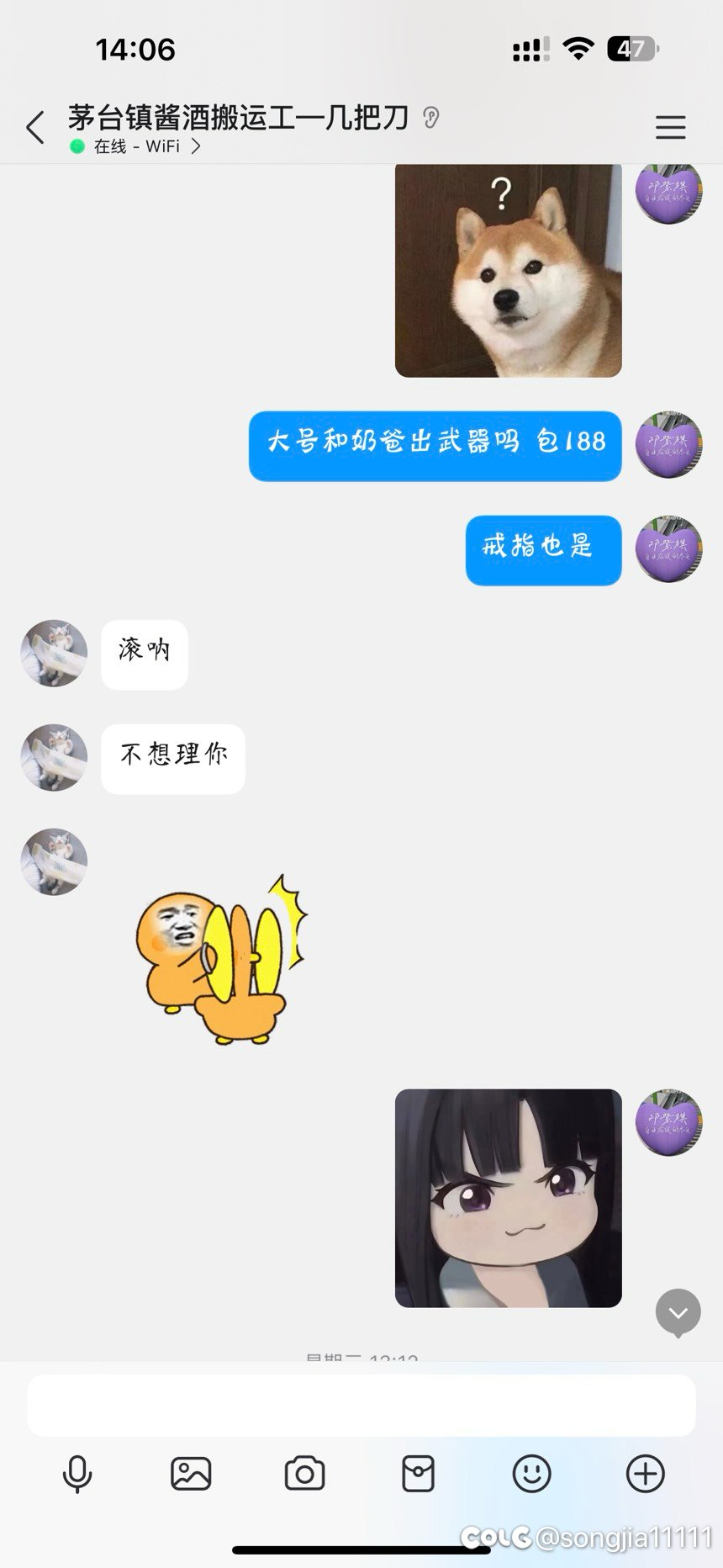The height and width of the screenshot is (1568, 723).
Task: Open the red packet icon
Action: (418, 1474)
